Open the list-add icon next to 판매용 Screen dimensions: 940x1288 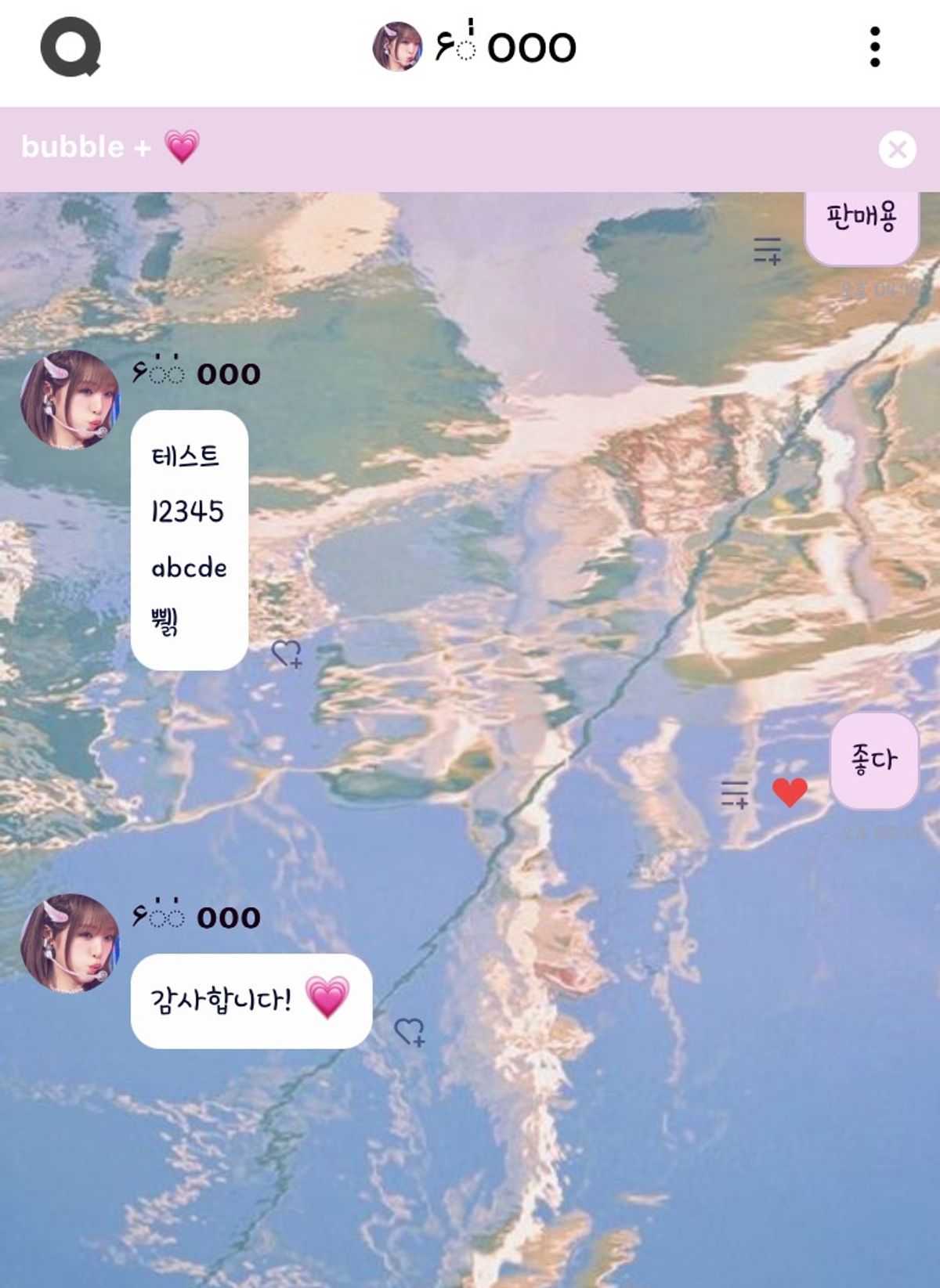(x=767, y=251)
